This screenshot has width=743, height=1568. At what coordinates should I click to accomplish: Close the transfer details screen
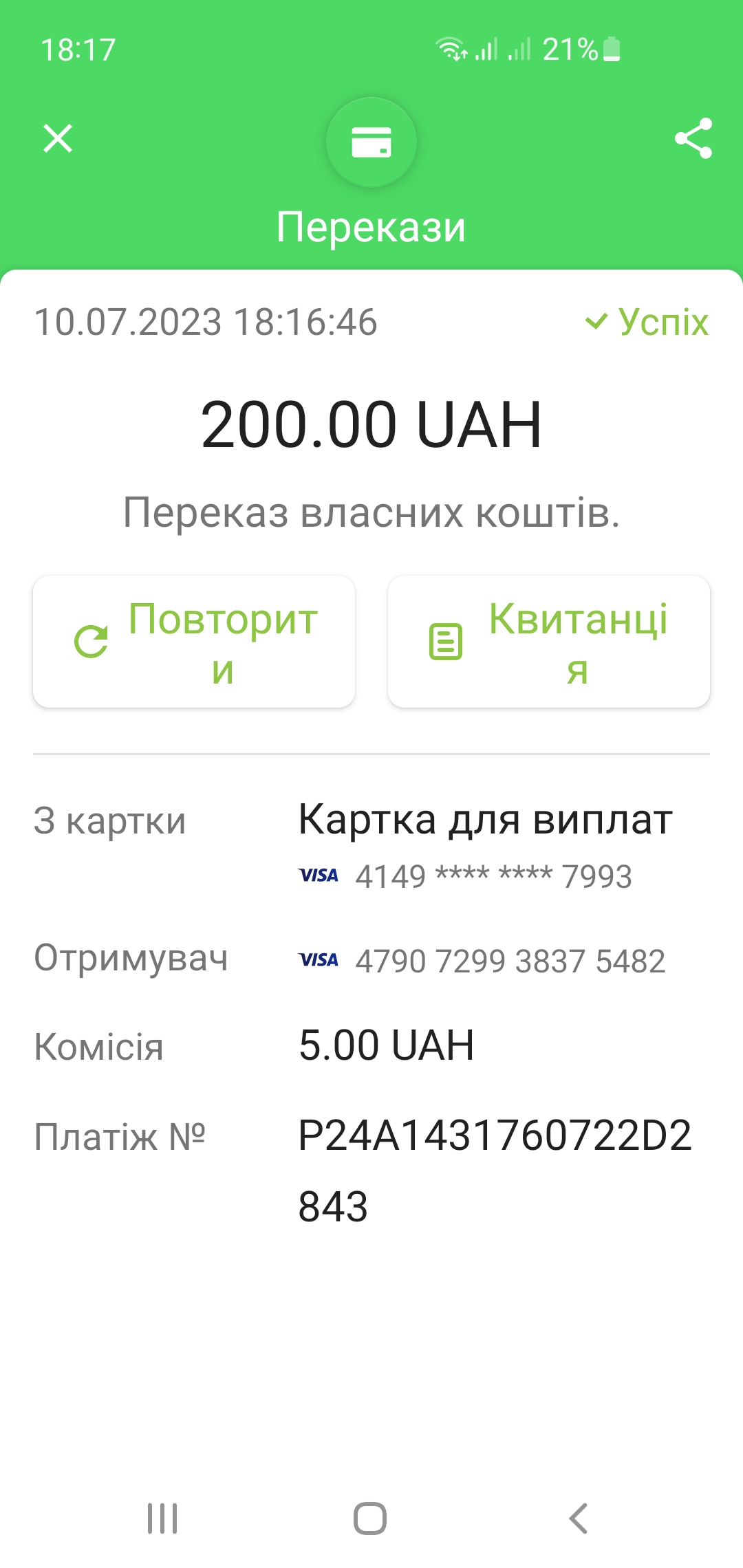(58, 138)
